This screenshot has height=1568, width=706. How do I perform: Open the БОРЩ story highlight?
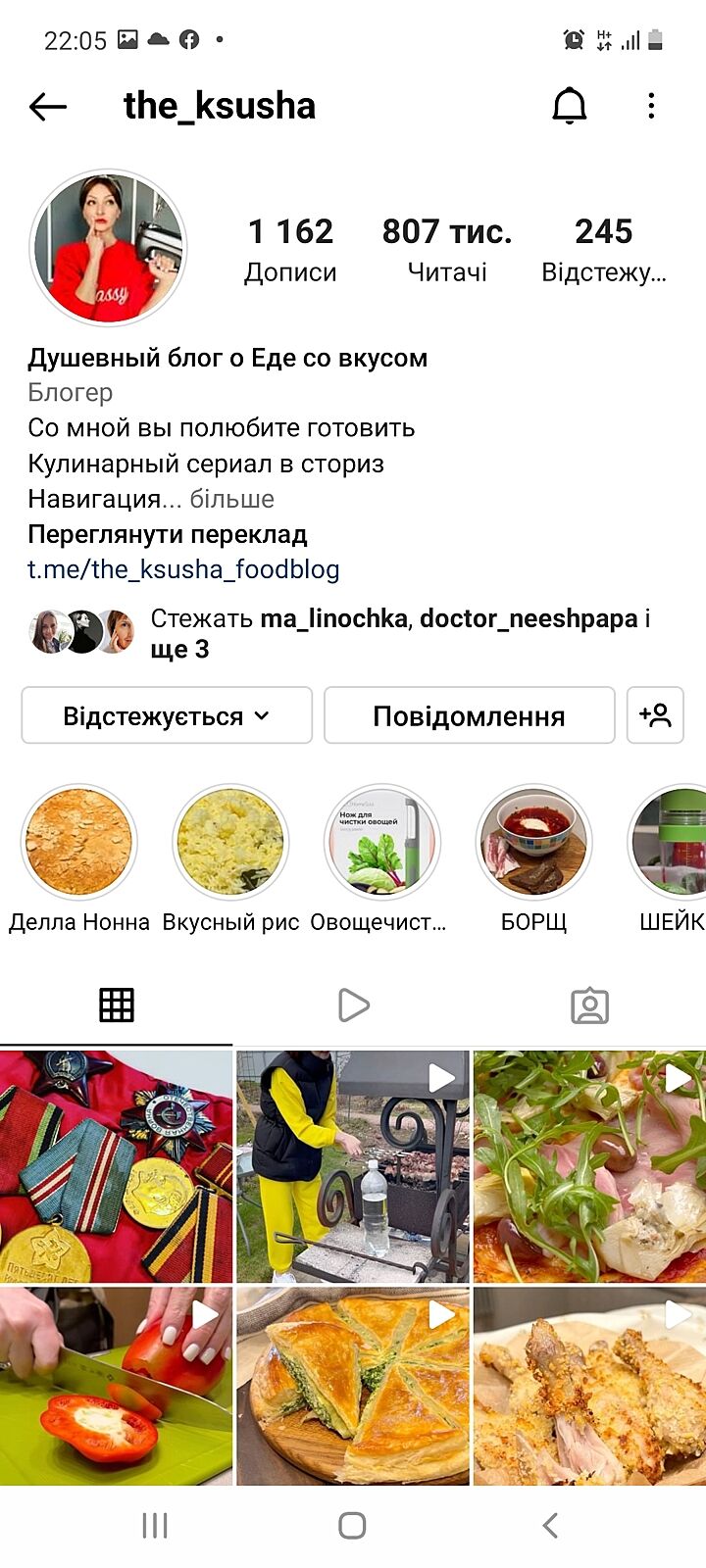tap(533, 843)
